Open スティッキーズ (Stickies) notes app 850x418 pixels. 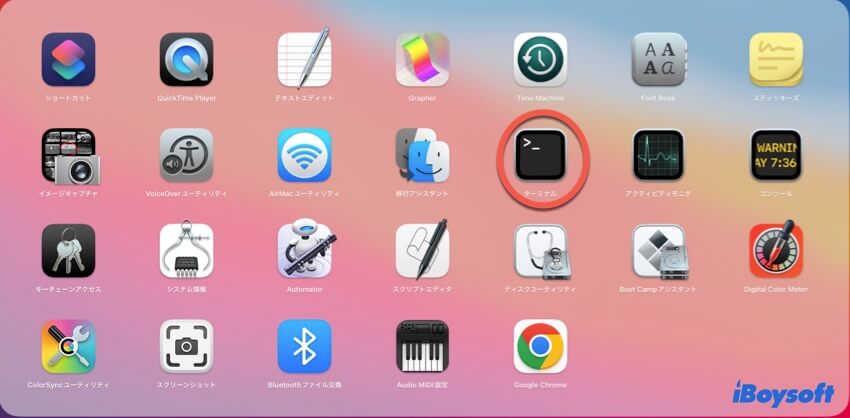coord(776,59)
